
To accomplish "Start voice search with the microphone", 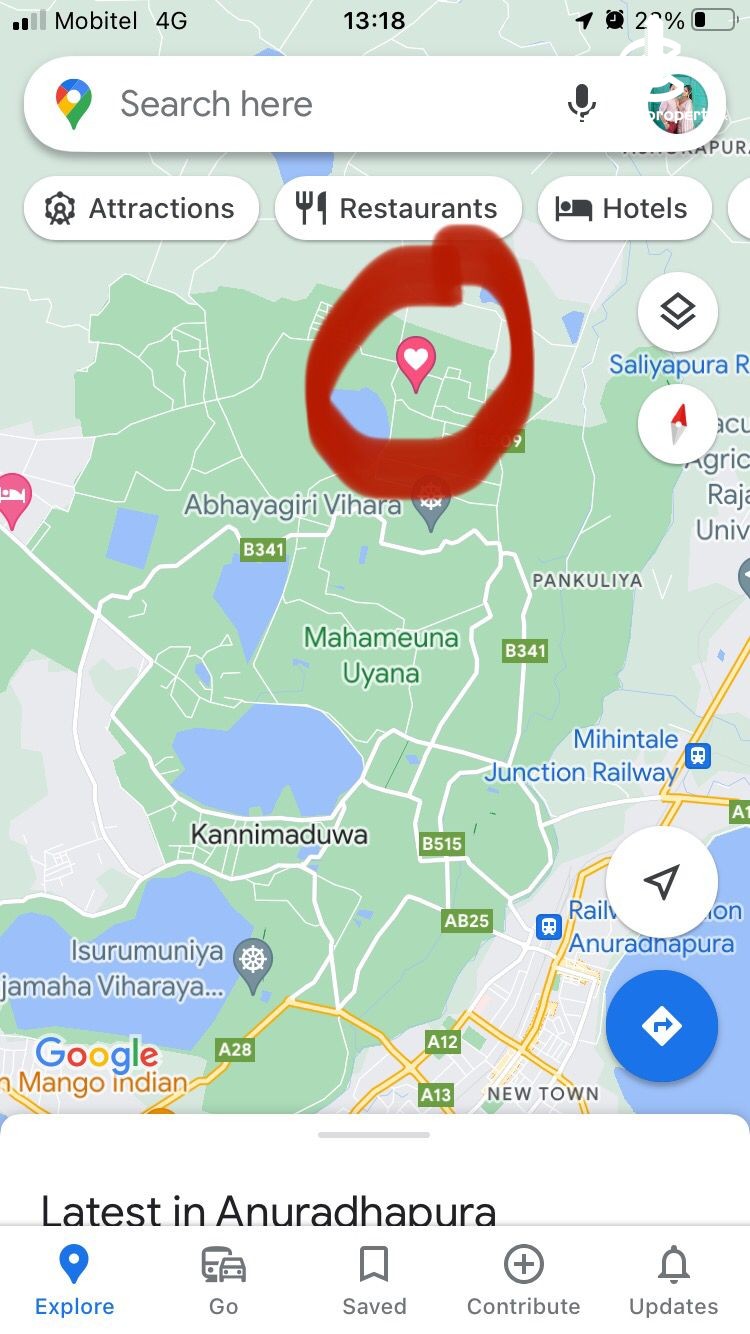I will [582, 103].
